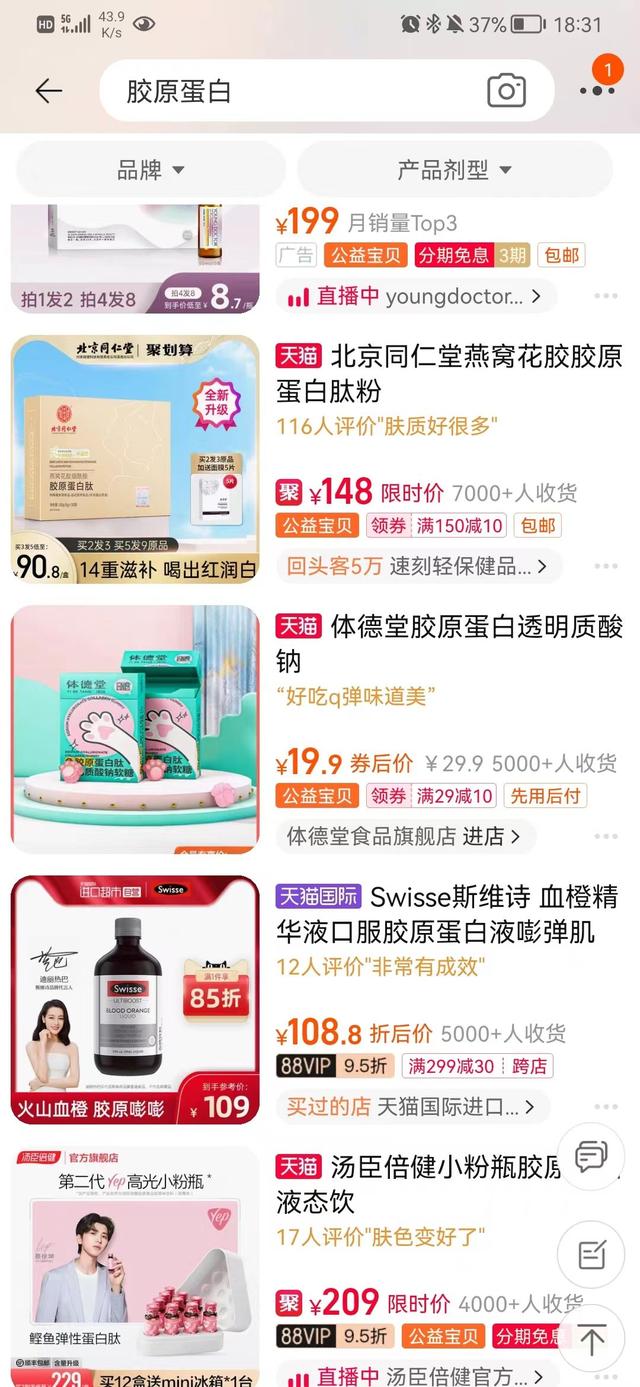Open 回头客5万 速刻轻保健品 store link
This screenshot has height=1387, width=640.
pyautogui.click(x=417, y=566)
